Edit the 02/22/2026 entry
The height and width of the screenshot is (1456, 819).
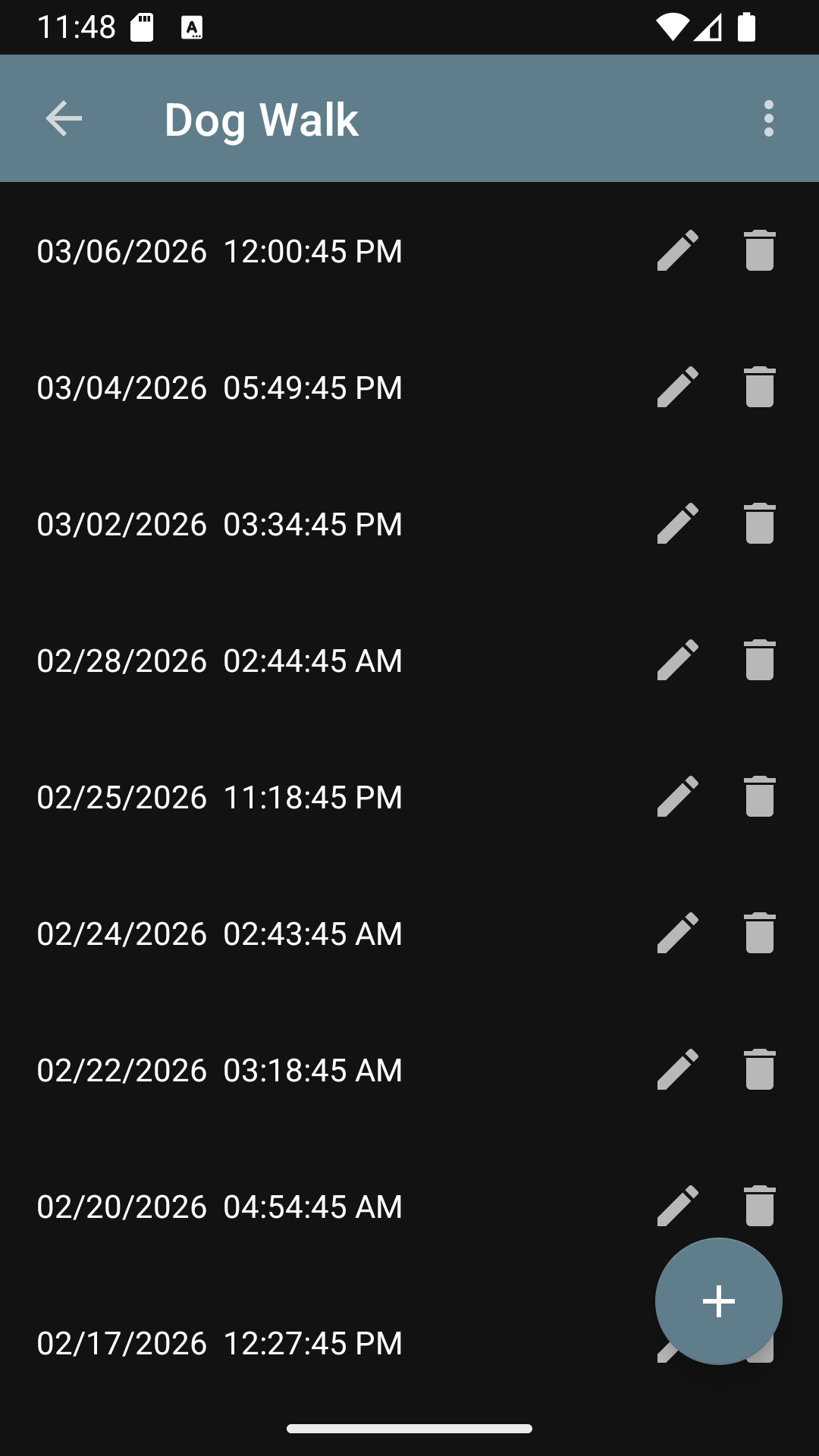tap(677, 1068)
